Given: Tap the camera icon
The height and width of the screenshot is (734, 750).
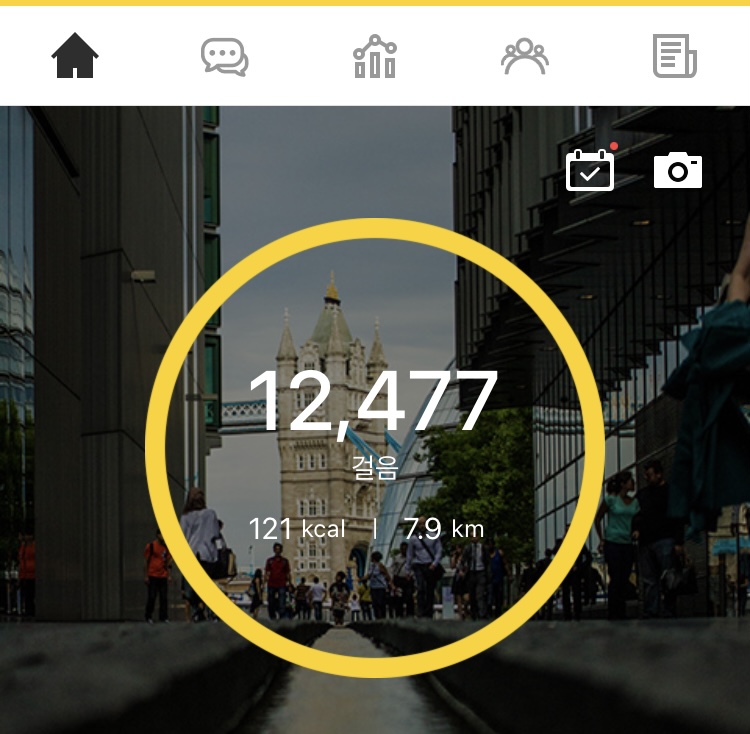Looking at the screenshot, I should pyautogui.click(x=678, y=171).
